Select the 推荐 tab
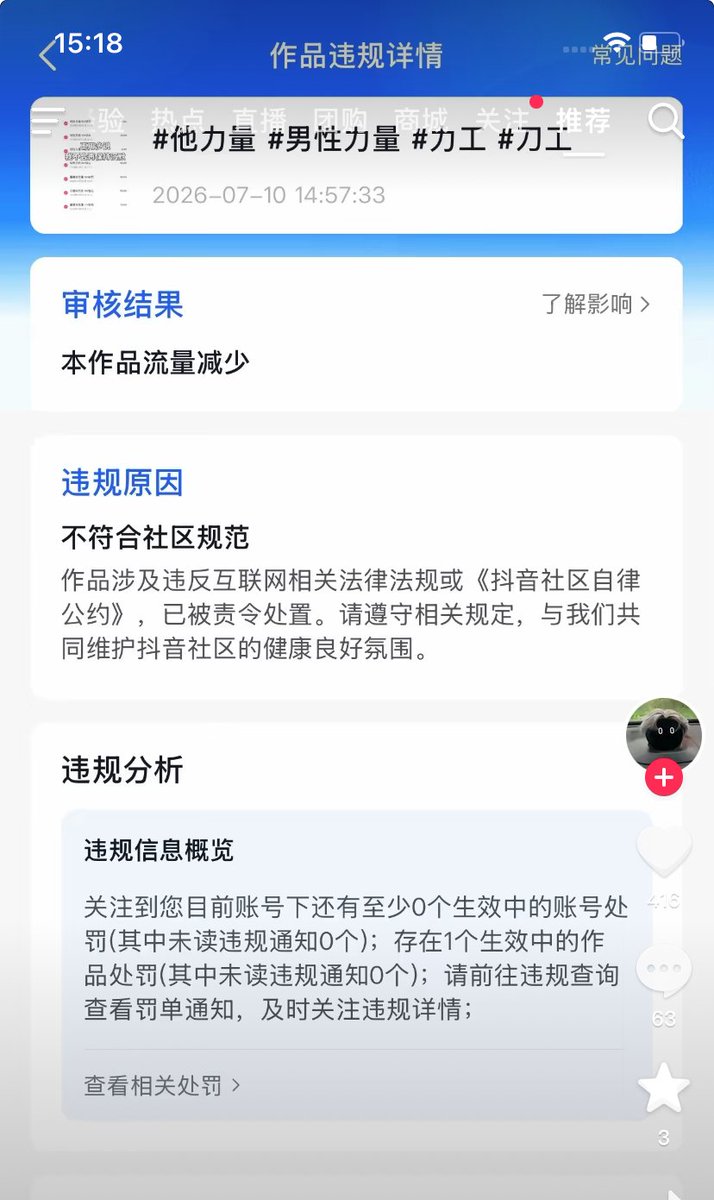 (583, 120)
